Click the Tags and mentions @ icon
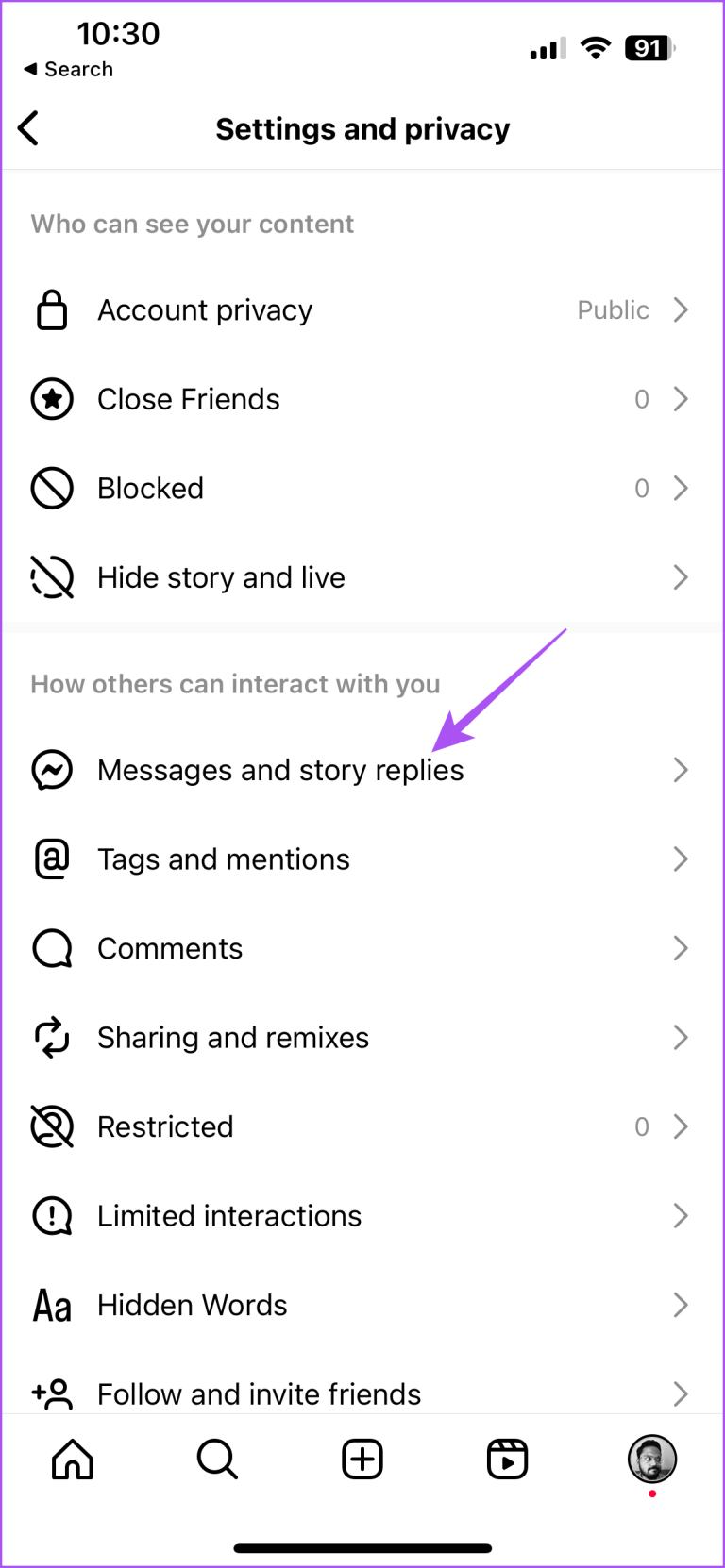 click(x=52, y=859)
